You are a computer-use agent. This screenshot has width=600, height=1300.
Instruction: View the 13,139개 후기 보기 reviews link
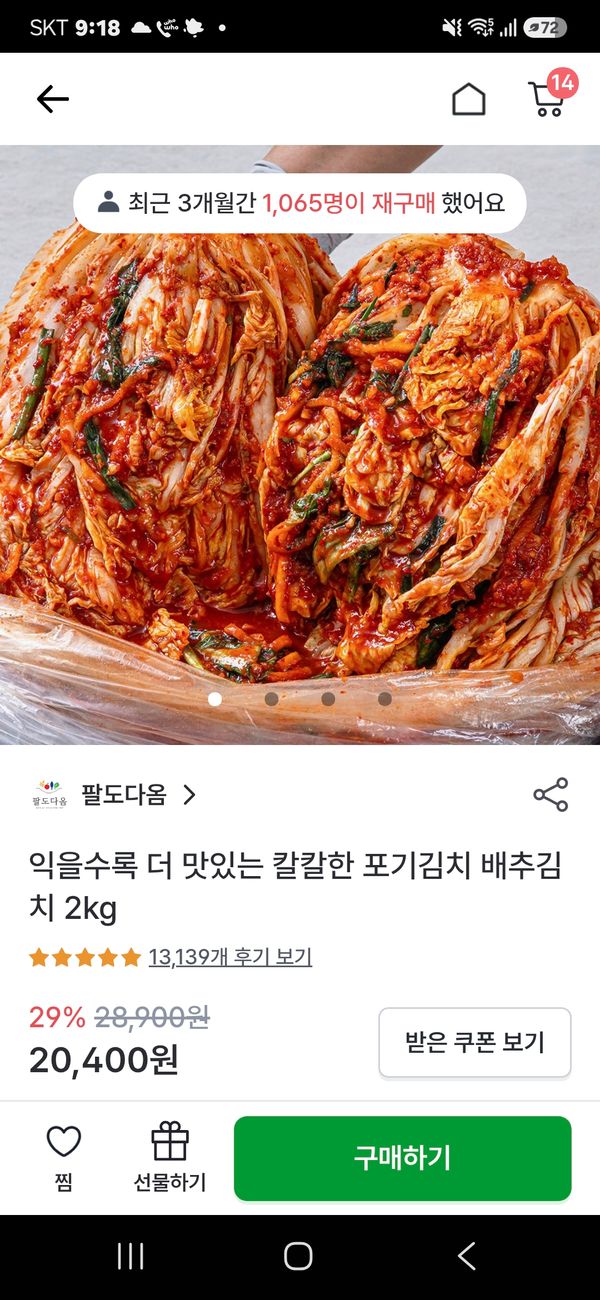tap(230, 957)
